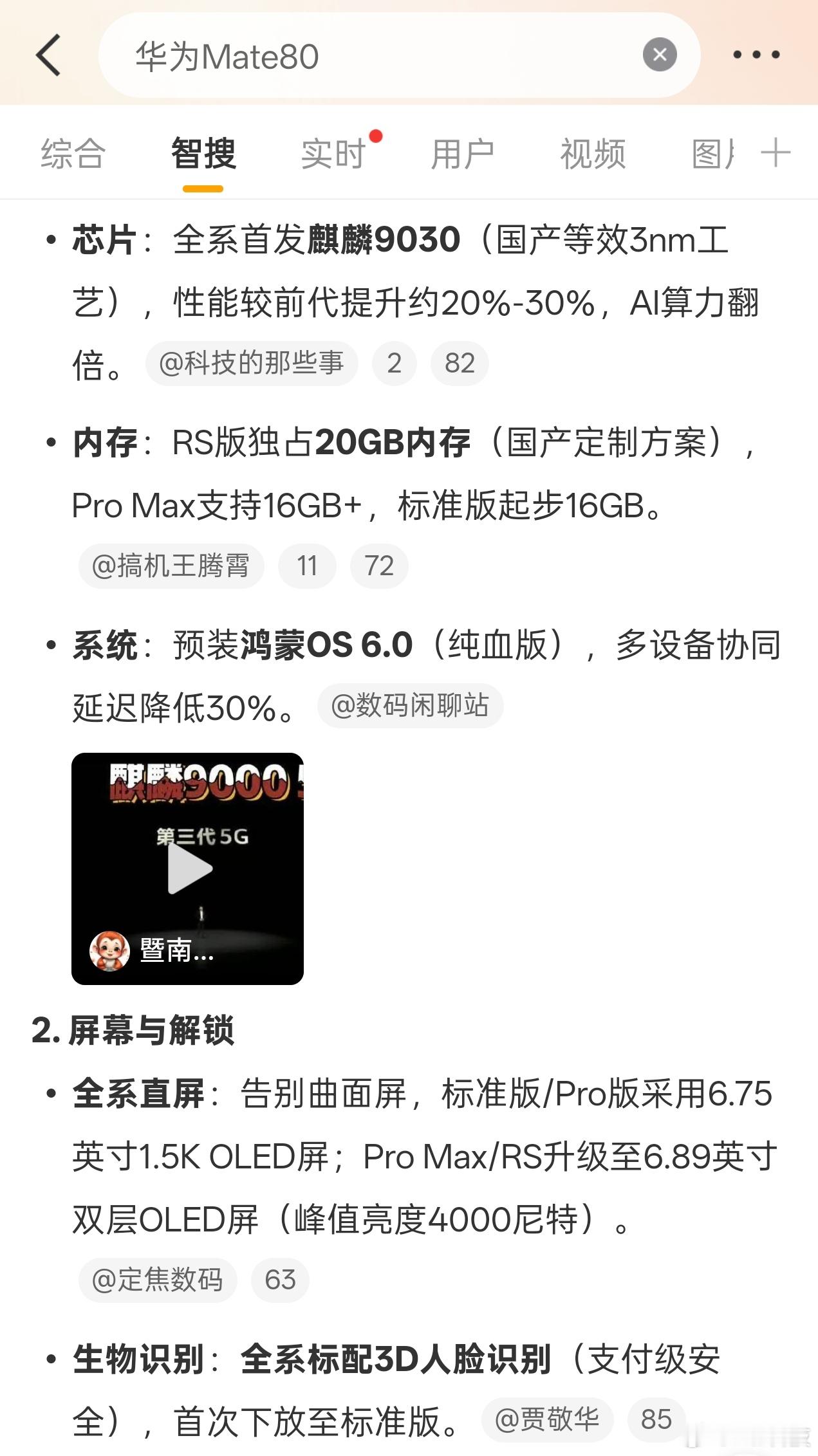This screenshot has height=1456, width=818.
Task: Open the three-dot more options icon
Action: 757,55
